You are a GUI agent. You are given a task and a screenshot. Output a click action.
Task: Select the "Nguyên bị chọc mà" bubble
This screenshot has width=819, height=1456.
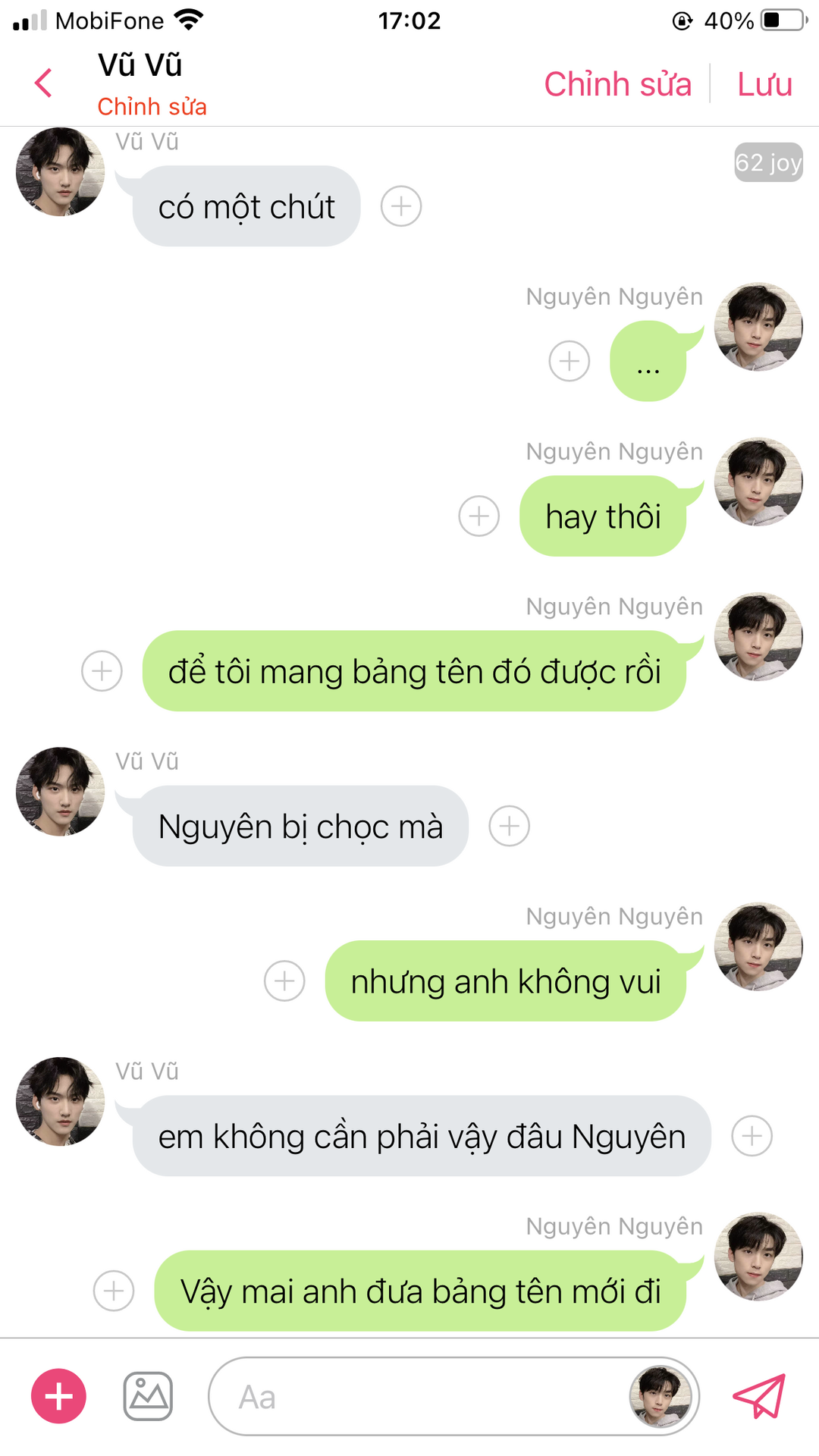point(300,826)
